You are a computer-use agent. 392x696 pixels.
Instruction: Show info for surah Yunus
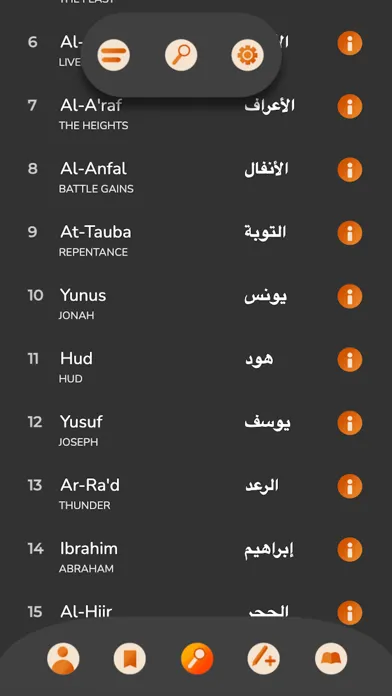350,297
